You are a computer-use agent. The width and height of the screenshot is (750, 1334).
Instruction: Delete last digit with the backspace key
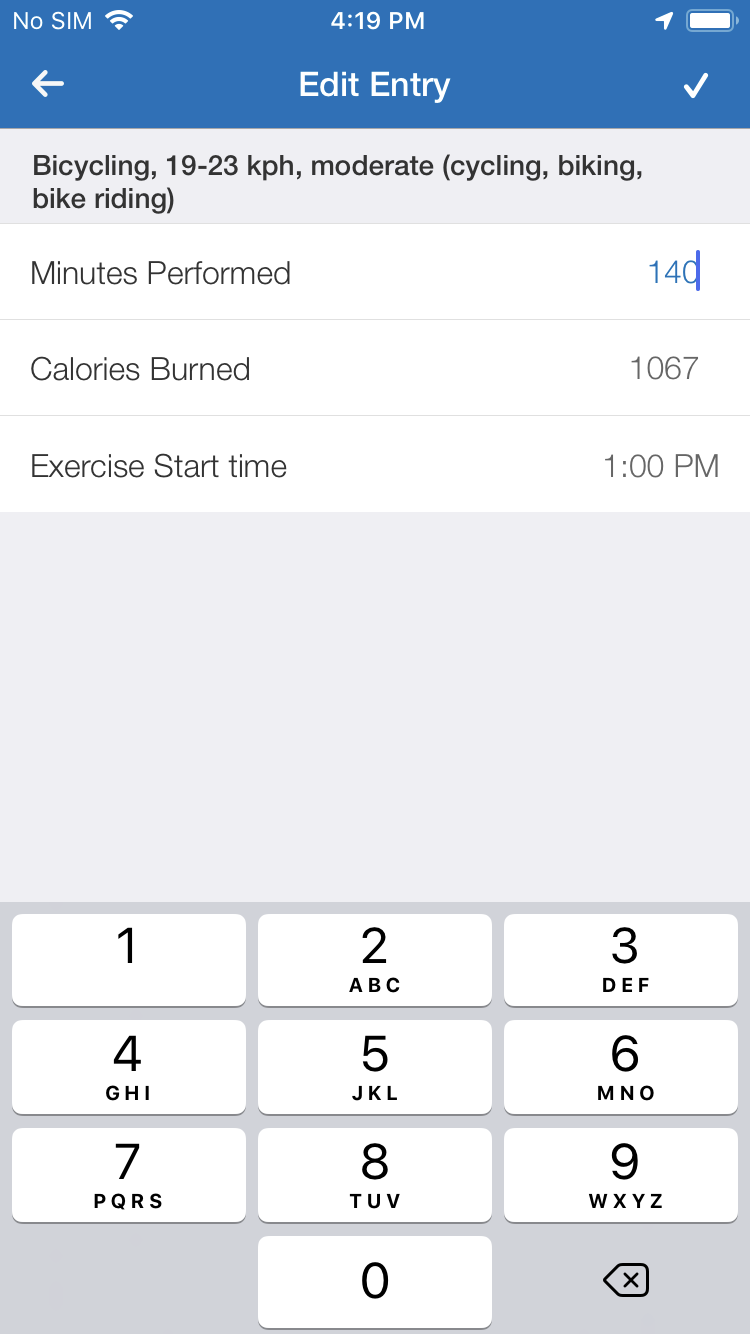[626, 1280]
